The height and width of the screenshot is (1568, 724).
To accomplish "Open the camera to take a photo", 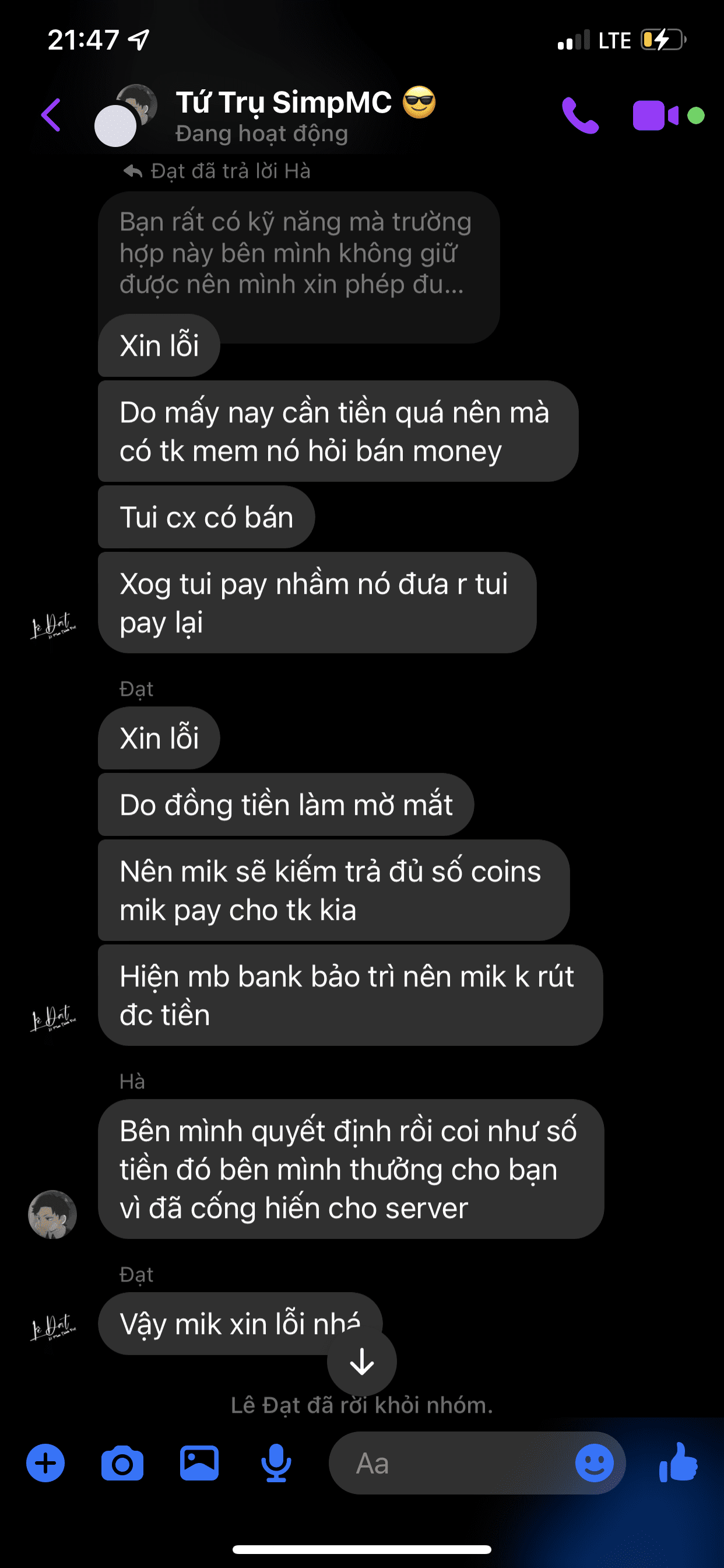I will 122,1462.
